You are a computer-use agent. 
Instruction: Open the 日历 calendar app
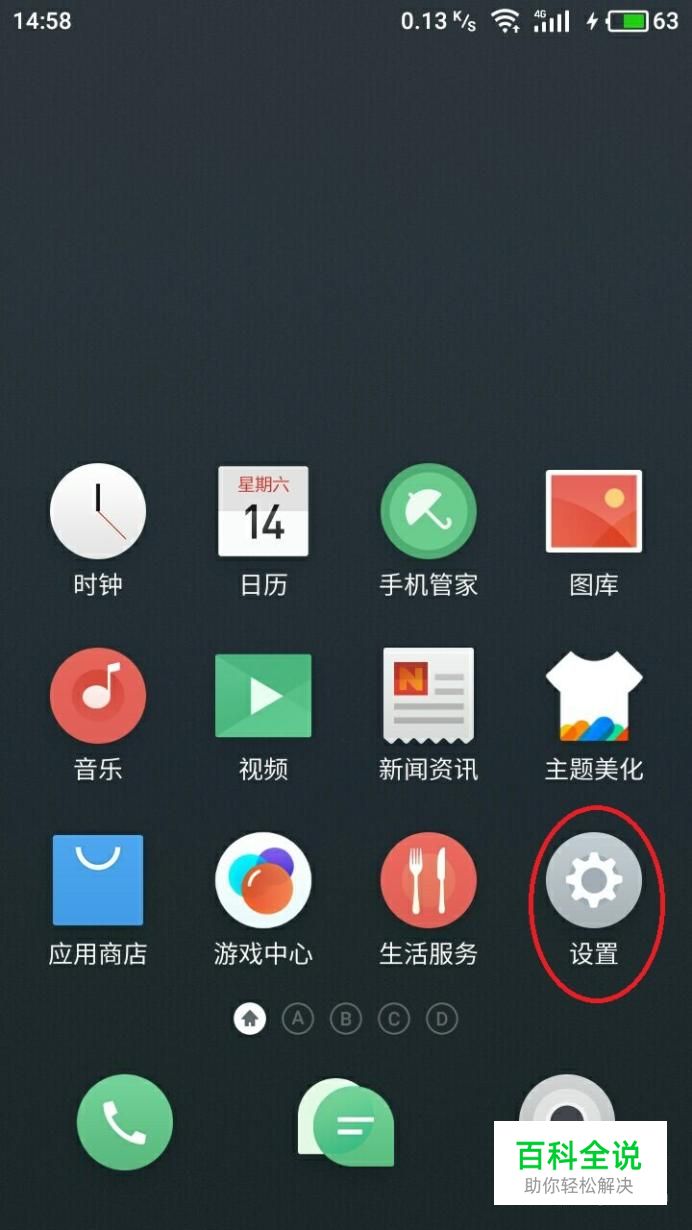click(264, 511)
